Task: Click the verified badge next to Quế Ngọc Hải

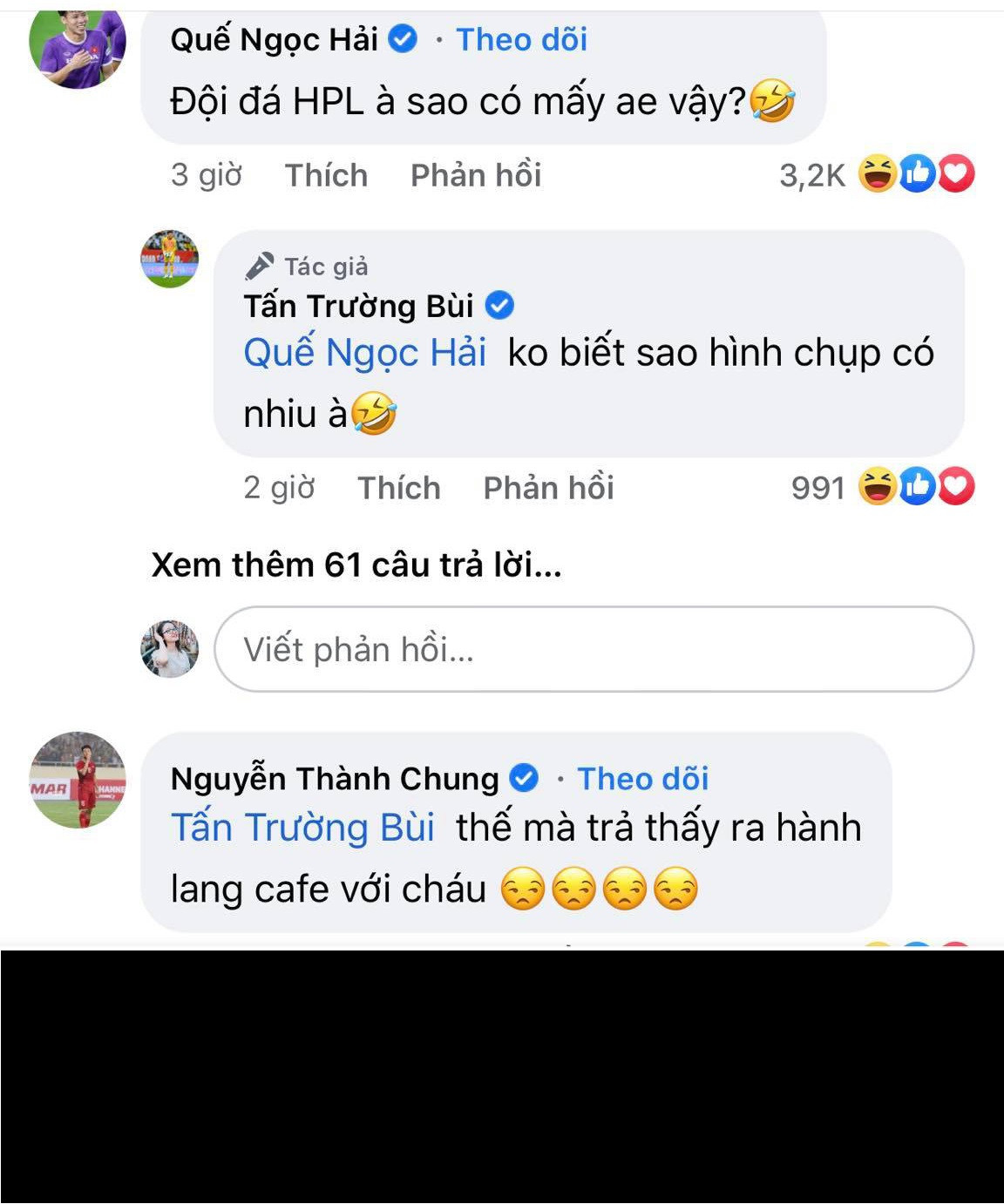Action: click(x=401, y=37)
